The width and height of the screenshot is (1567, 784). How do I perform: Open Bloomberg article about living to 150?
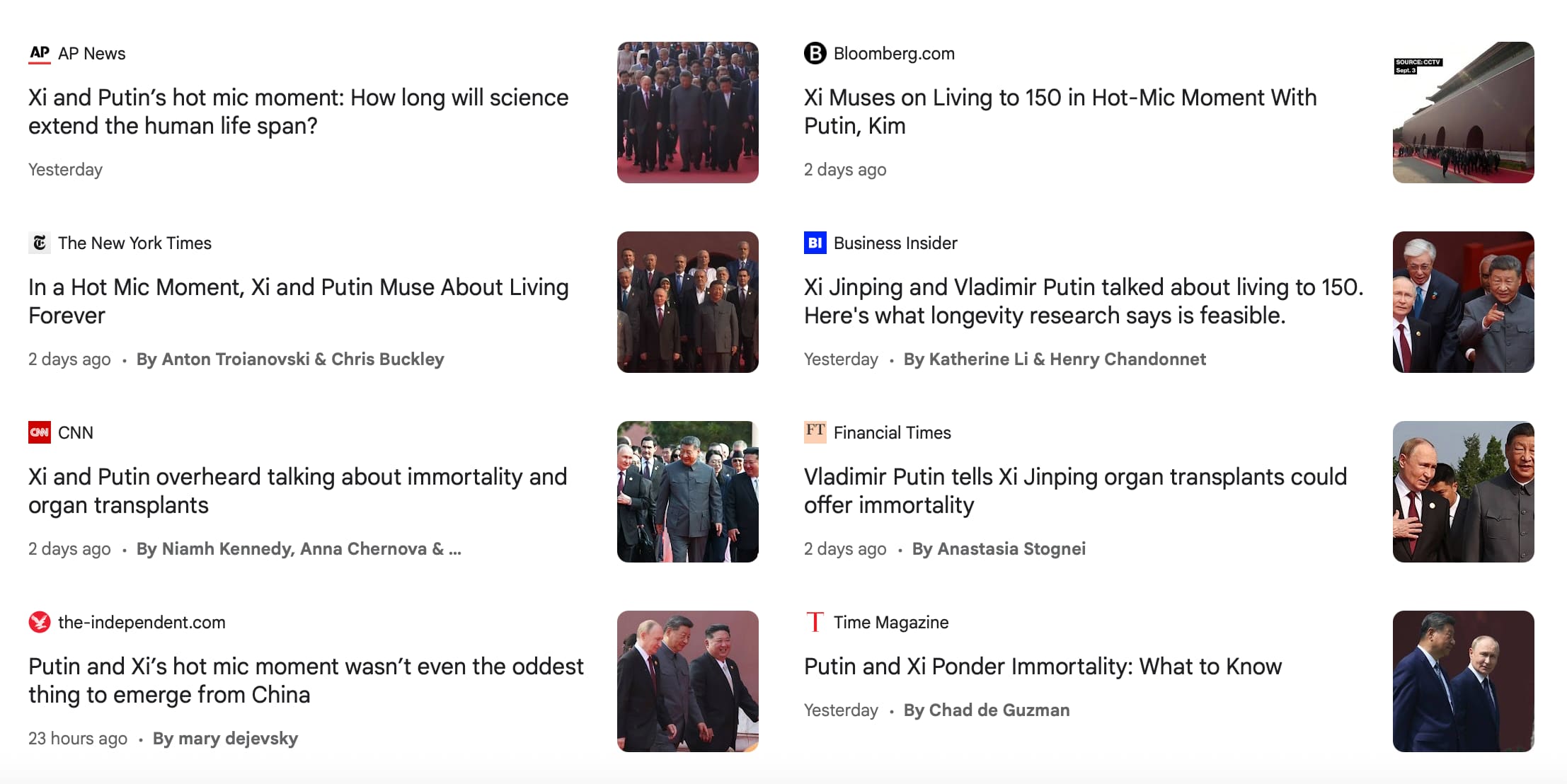(1060, 111)
